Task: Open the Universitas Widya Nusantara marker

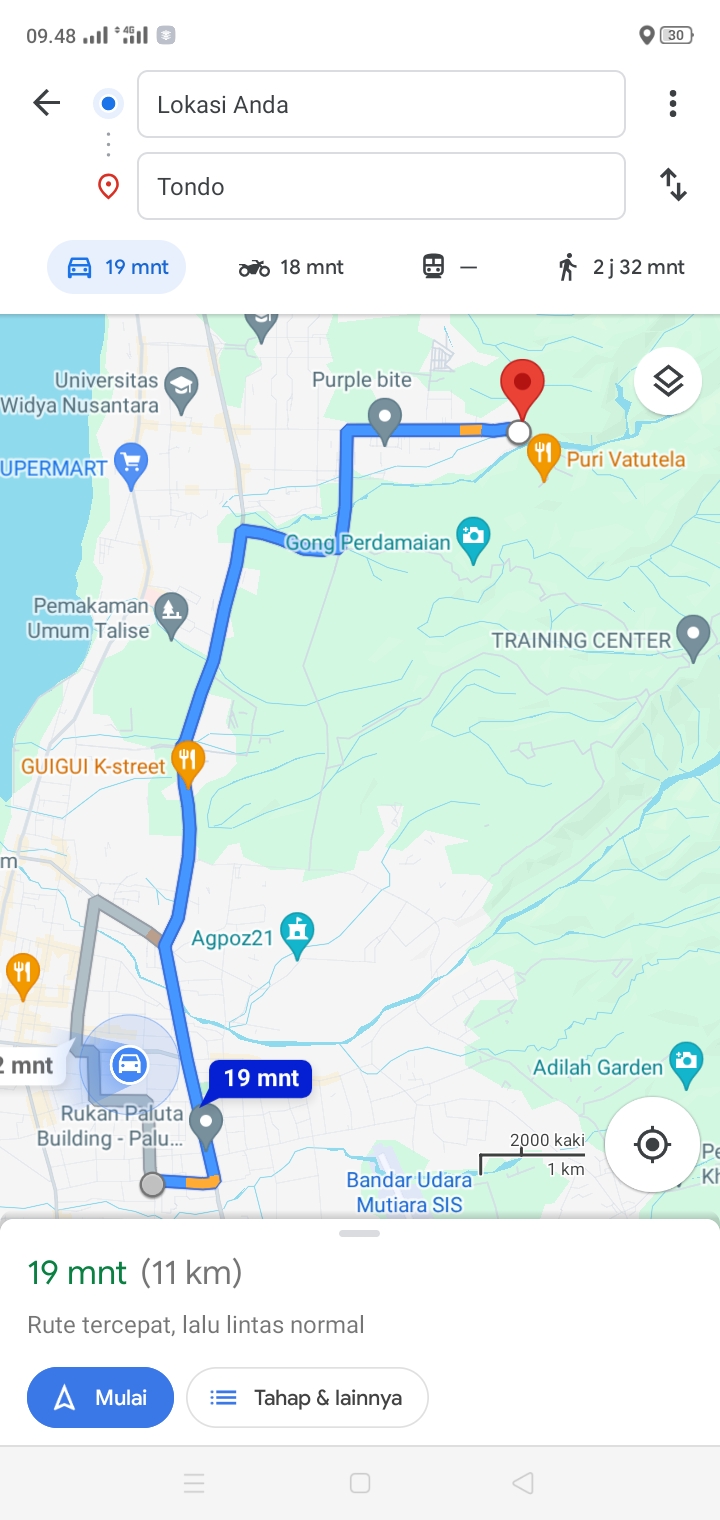Action: (181, 391)
